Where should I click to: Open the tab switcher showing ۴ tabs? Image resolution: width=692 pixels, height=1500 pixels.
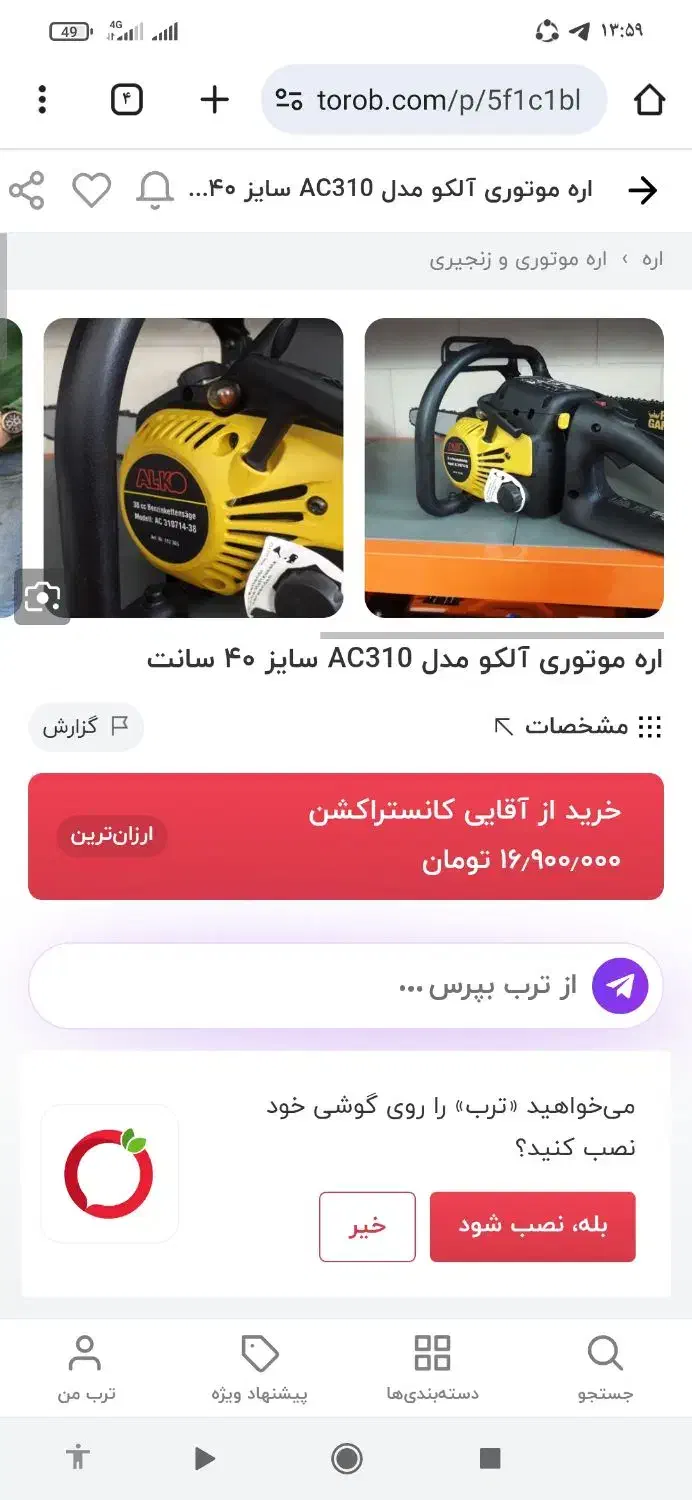click(x=126, y=100)
